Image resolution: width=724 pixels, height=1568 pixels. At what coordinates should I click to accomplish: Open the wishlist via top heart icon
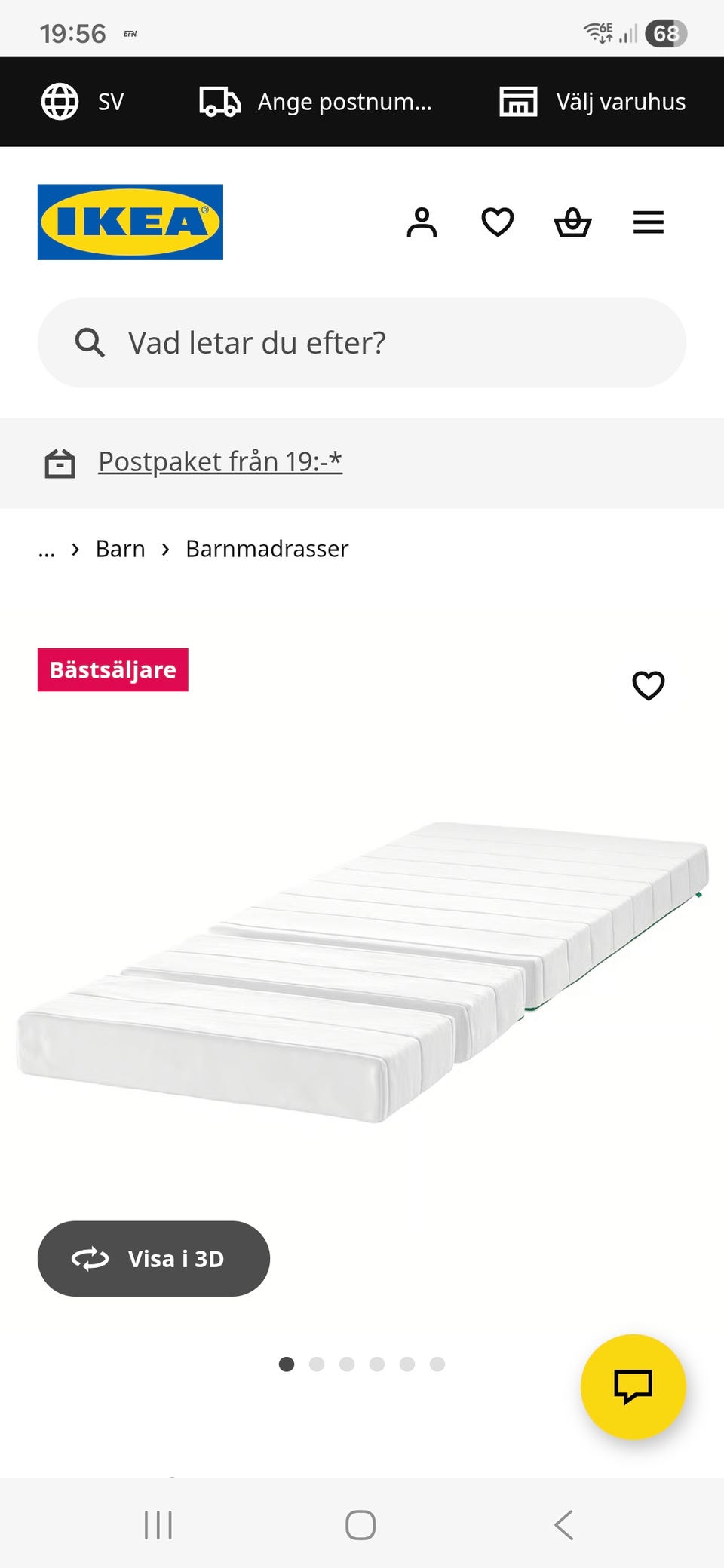coord(498,222)
